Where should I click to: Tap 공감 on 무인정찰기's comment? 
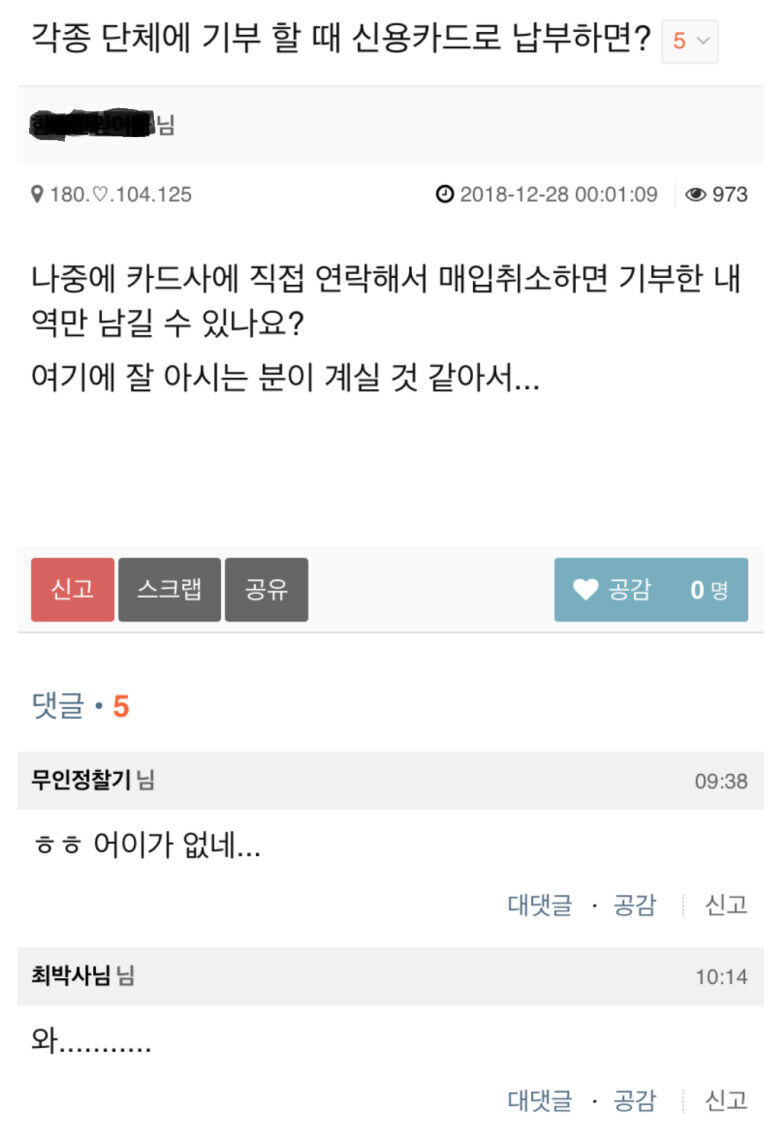[634, 906]
